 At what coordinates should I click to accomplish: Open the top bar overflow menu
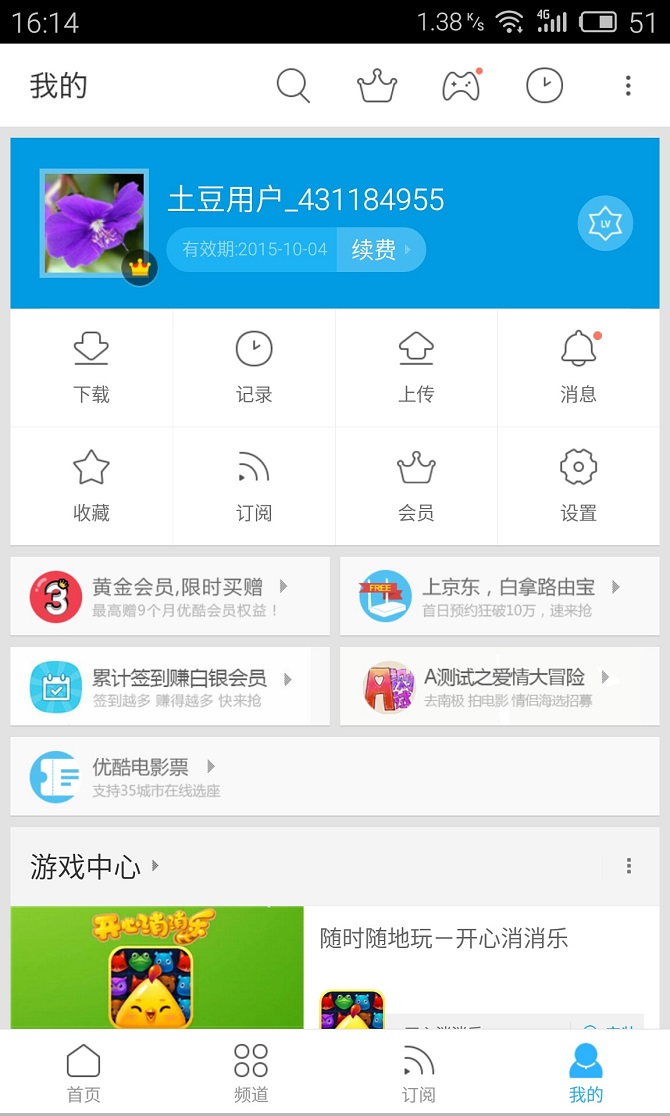pyautogui.click(x=628, y=86)
